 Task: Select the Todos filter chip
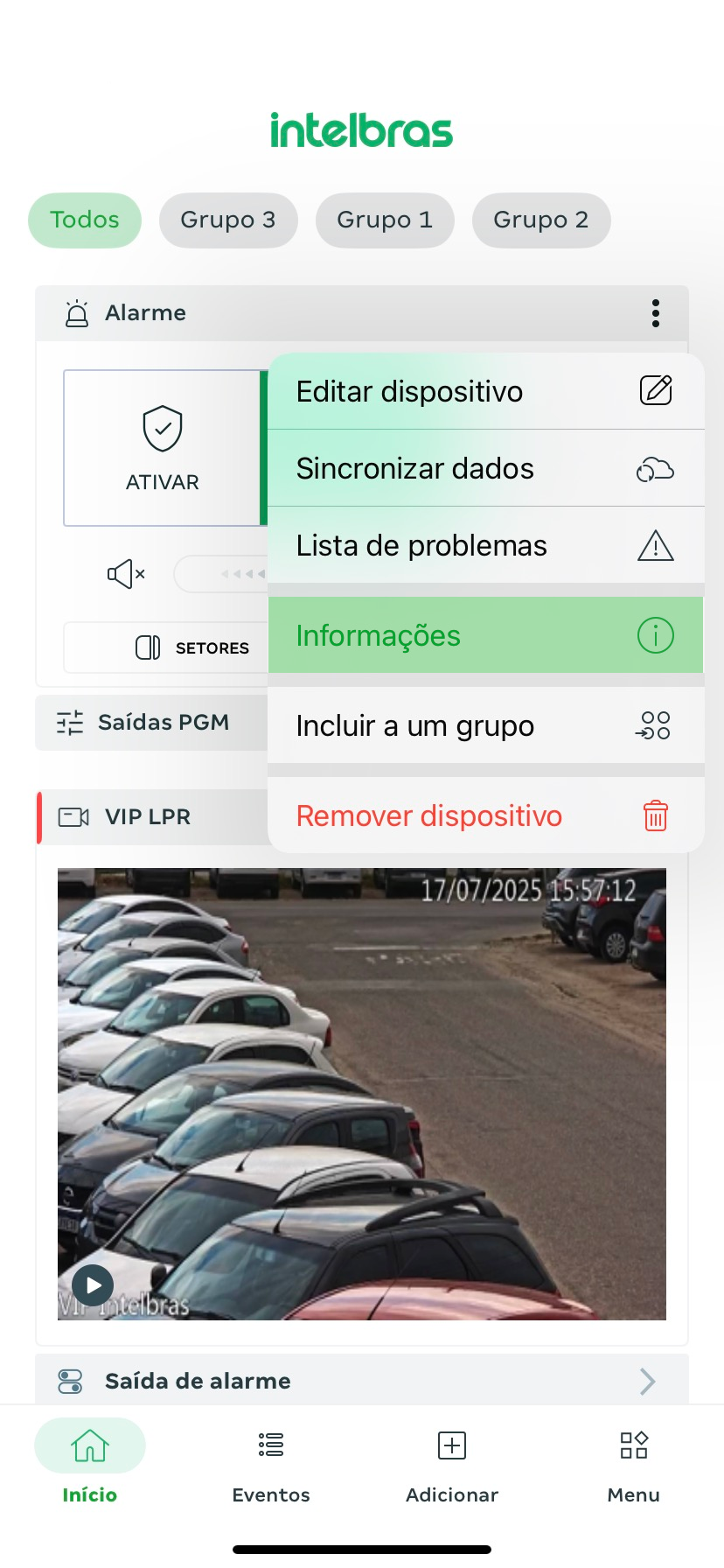[x=85, y=220]
